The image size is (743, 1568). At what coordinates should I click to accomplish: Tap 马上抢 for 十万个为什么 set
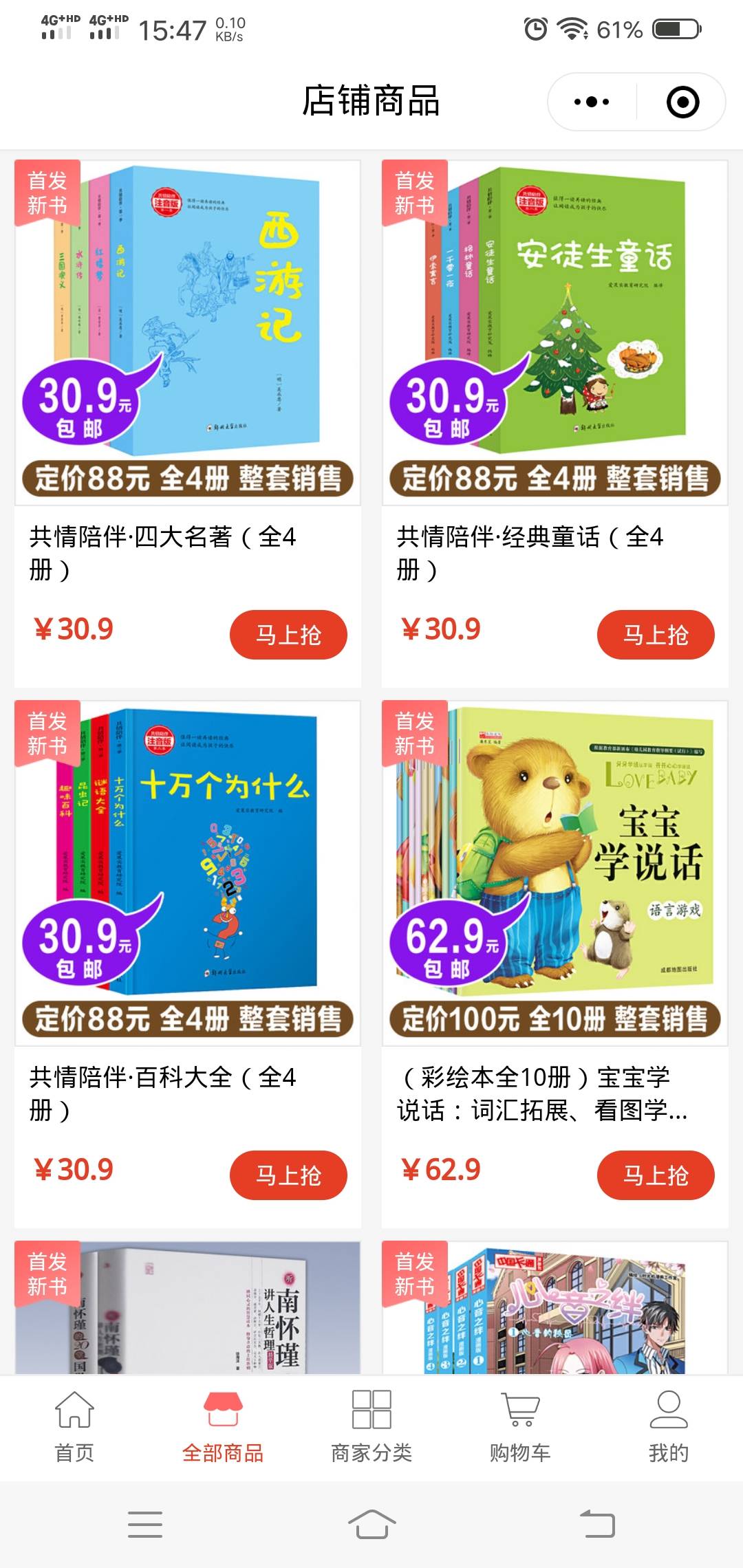[288, 1176]
